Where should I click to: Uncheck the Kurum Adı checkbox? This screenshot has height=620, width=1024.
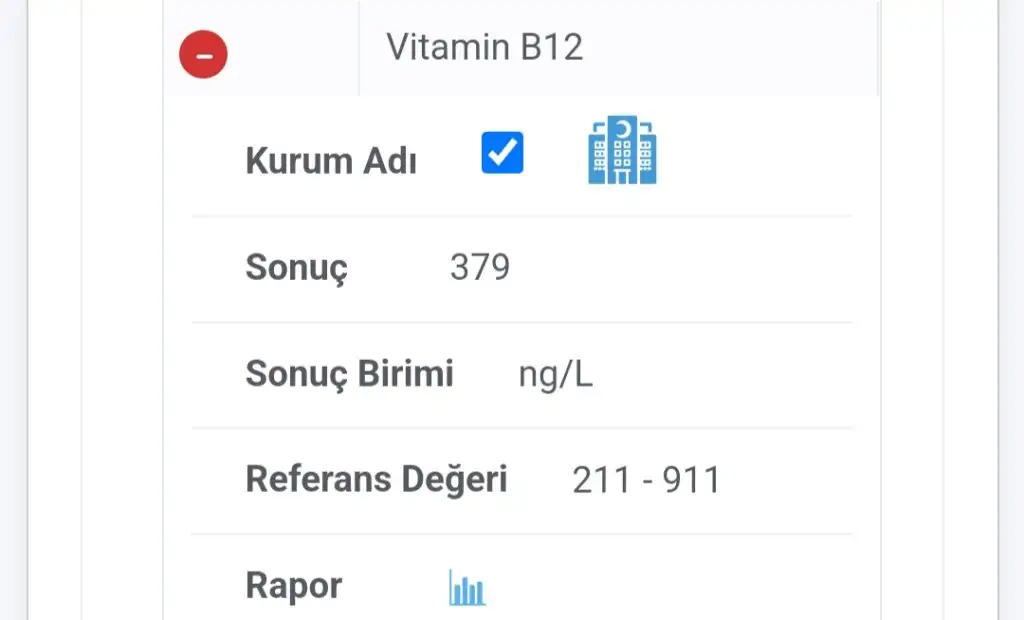coord(502,153)
